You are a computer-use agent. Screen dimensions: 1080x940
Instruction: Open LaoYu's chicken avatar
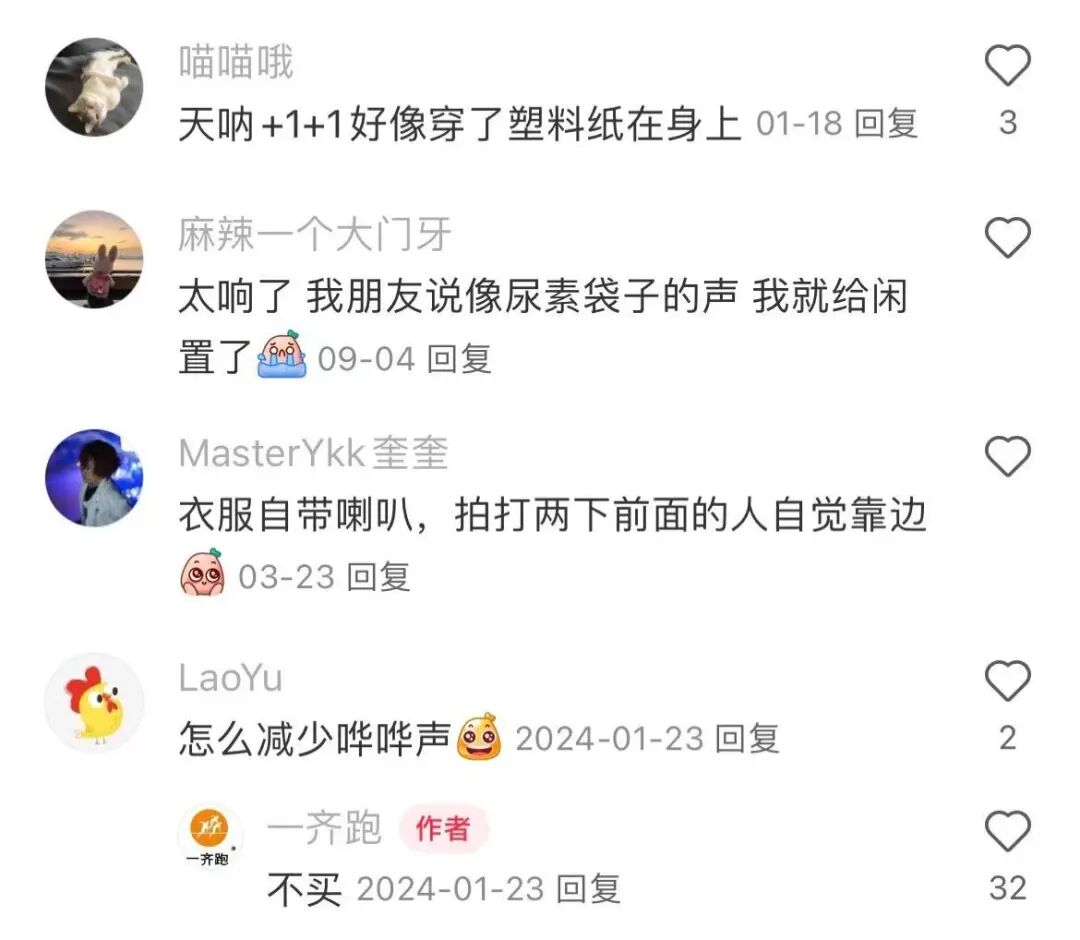tap(94, 702)
